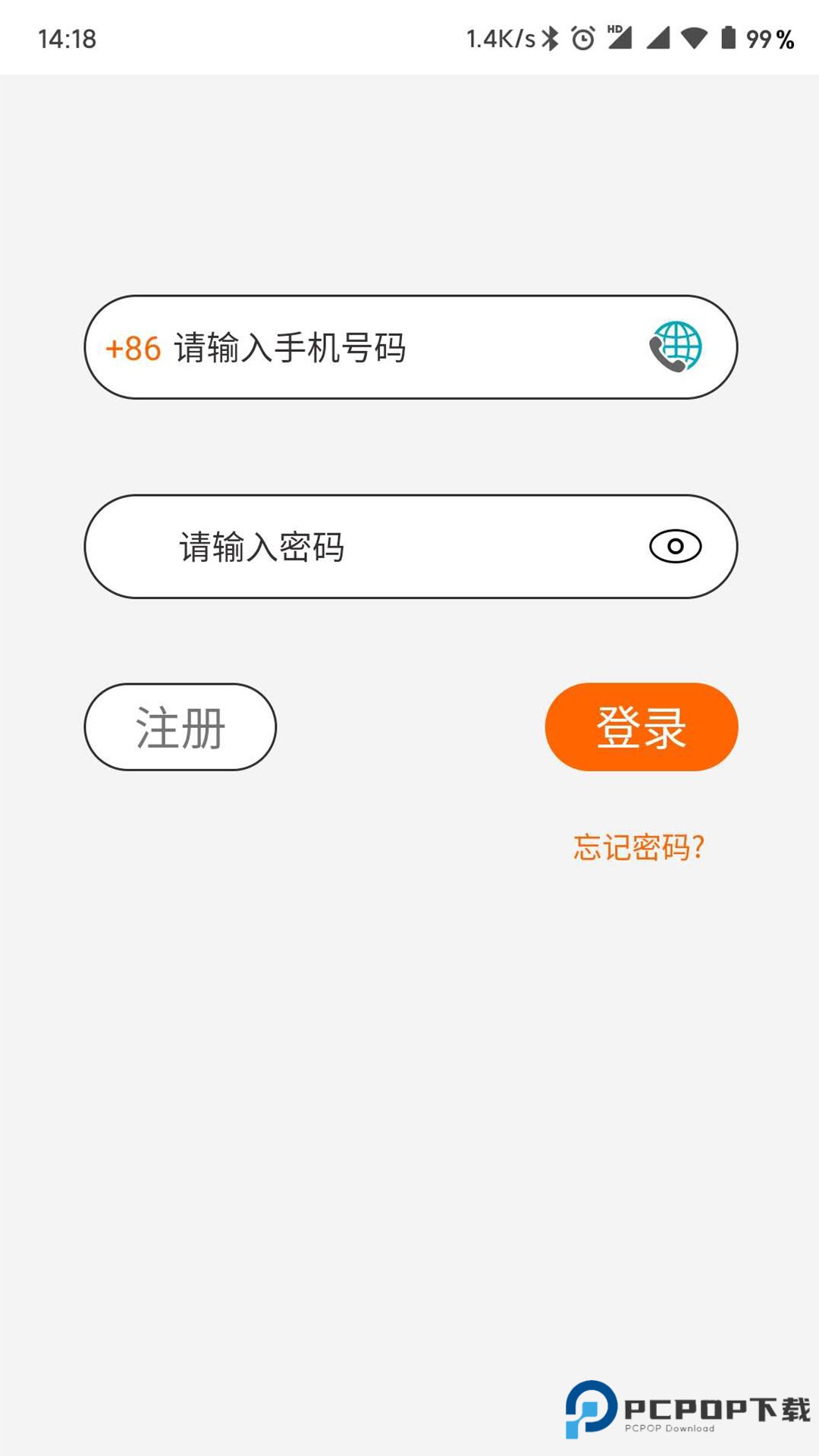Tap the cellular signal icon in the status bar
This screenshot has width=819, height=1456.
pyautogui.click(x=657, y=36)
